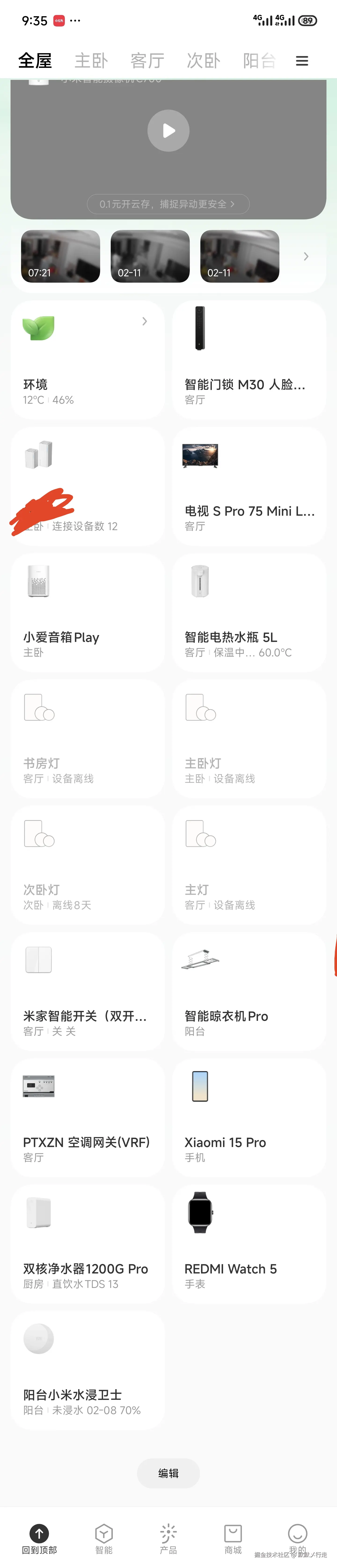
Task: Go to the 智能 bottom tab
Action: (x=104, y=1538)
